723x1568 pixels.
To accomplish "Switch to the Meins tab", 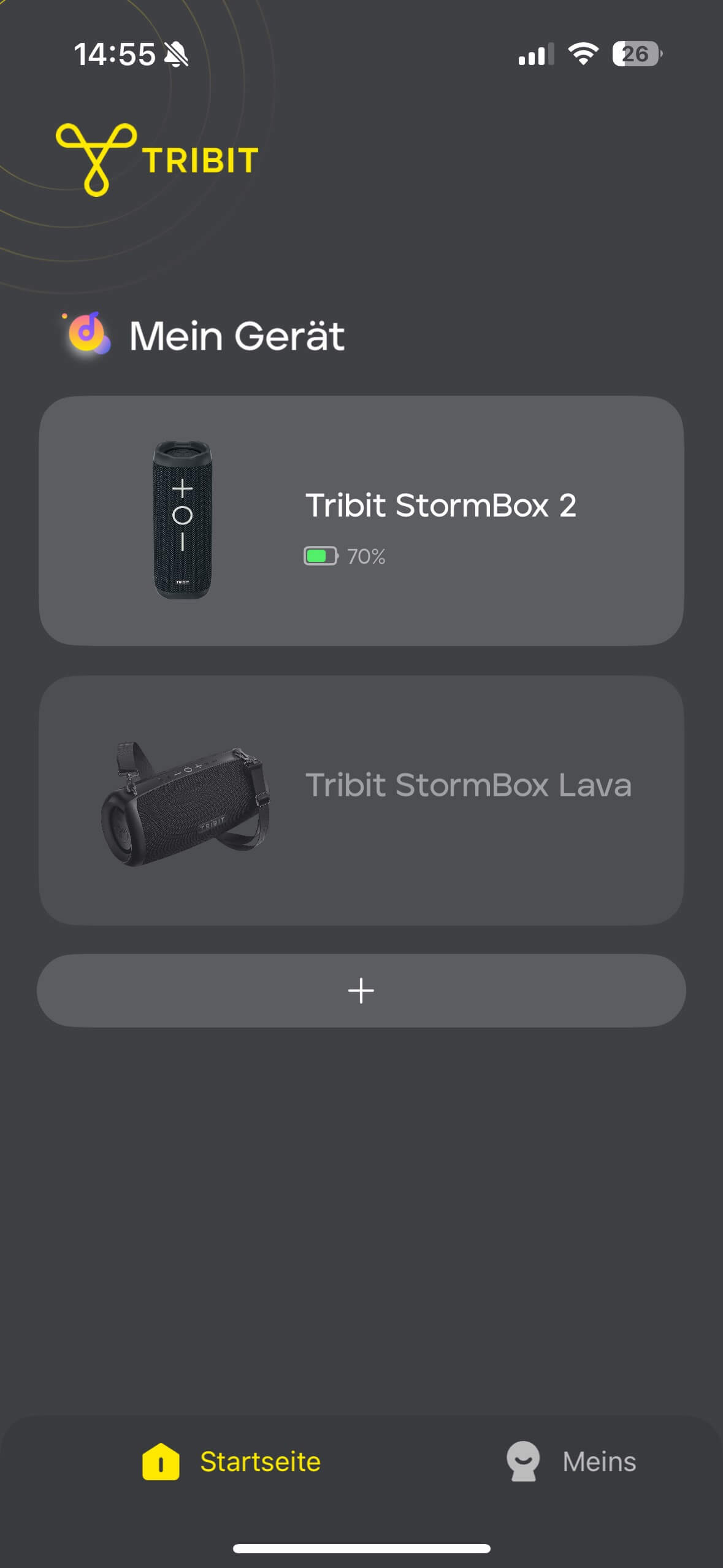I will coord(571,1461).
